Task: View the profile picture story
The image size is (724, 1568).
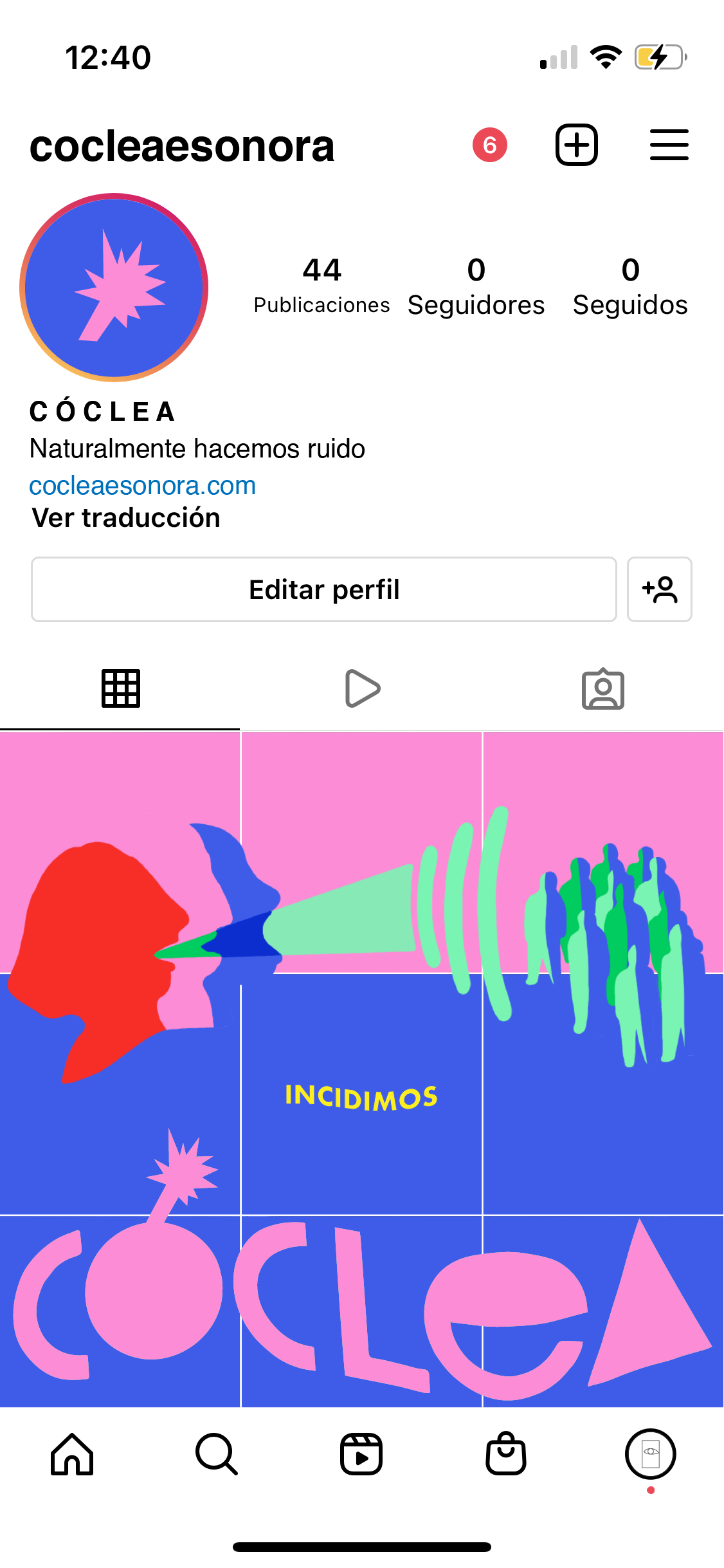Action: [x=114, y=287]
